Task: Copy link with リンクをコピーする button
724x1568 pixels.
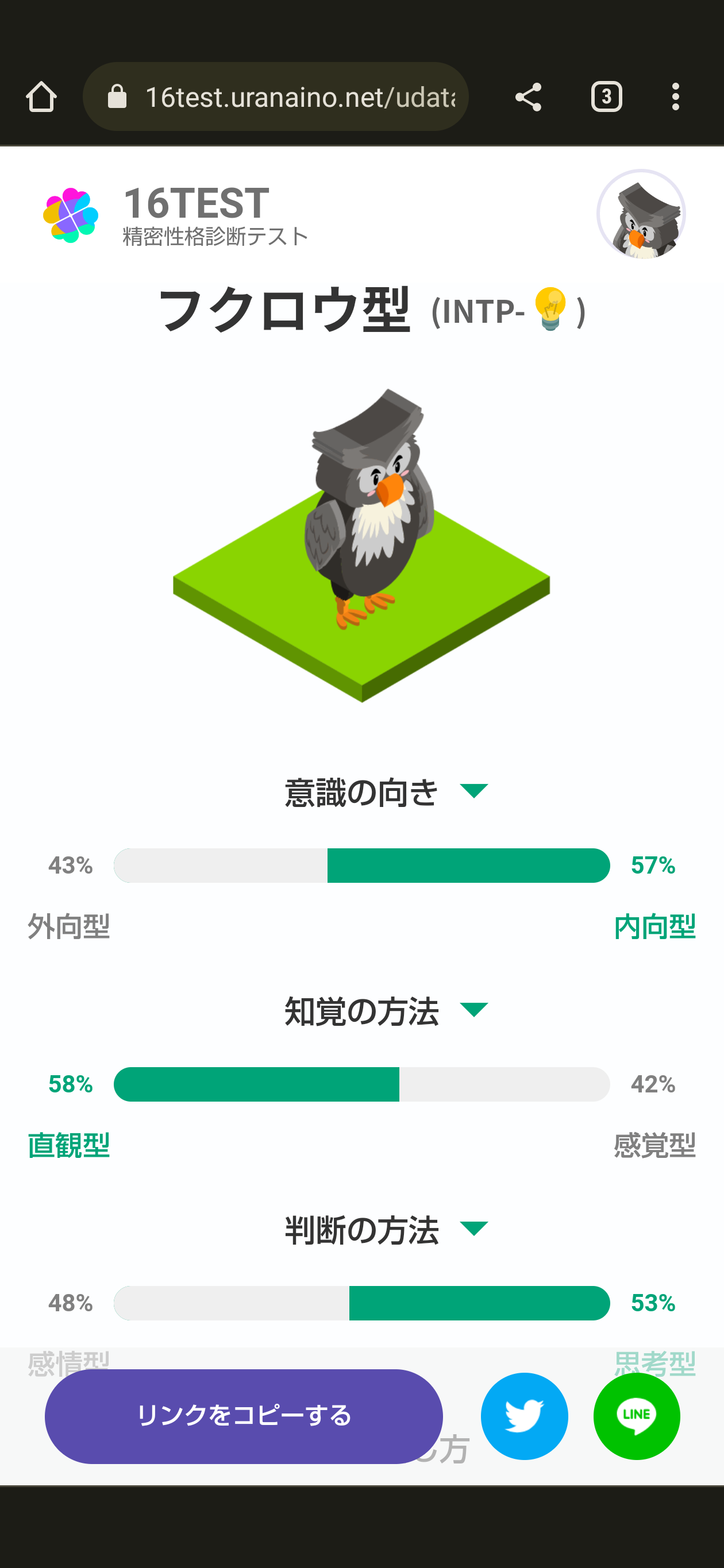Action: tap(244, 1416)
